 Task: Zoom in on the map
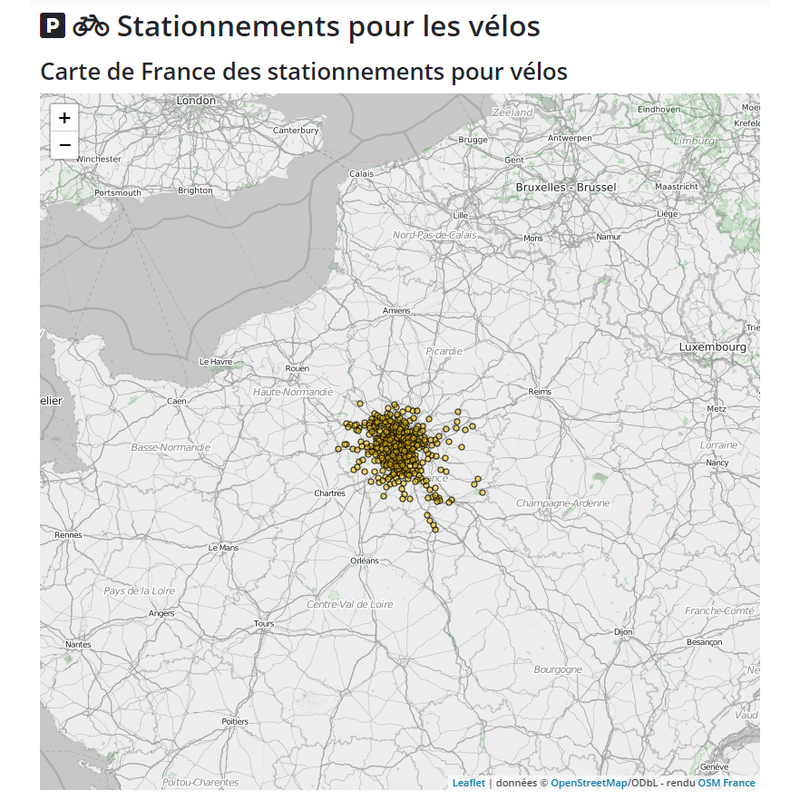(64, 118)
